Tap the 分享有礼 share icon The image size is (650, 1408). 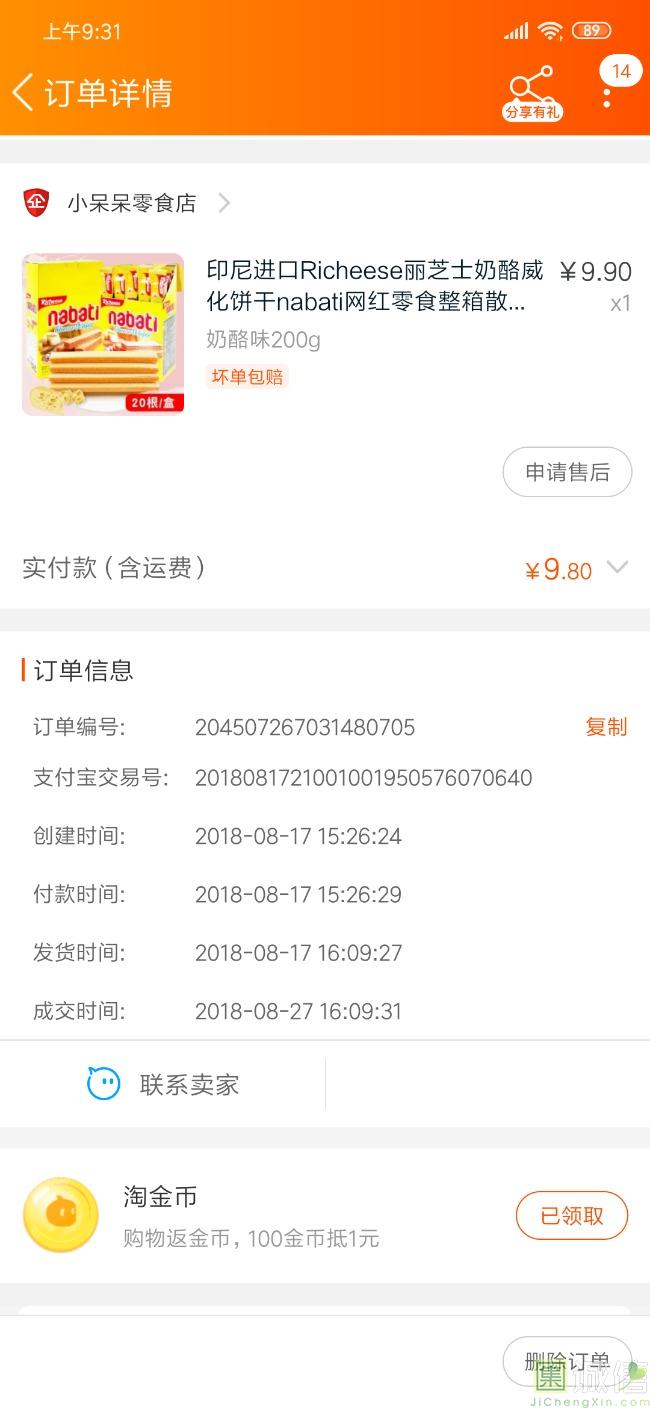pos(532,94)
